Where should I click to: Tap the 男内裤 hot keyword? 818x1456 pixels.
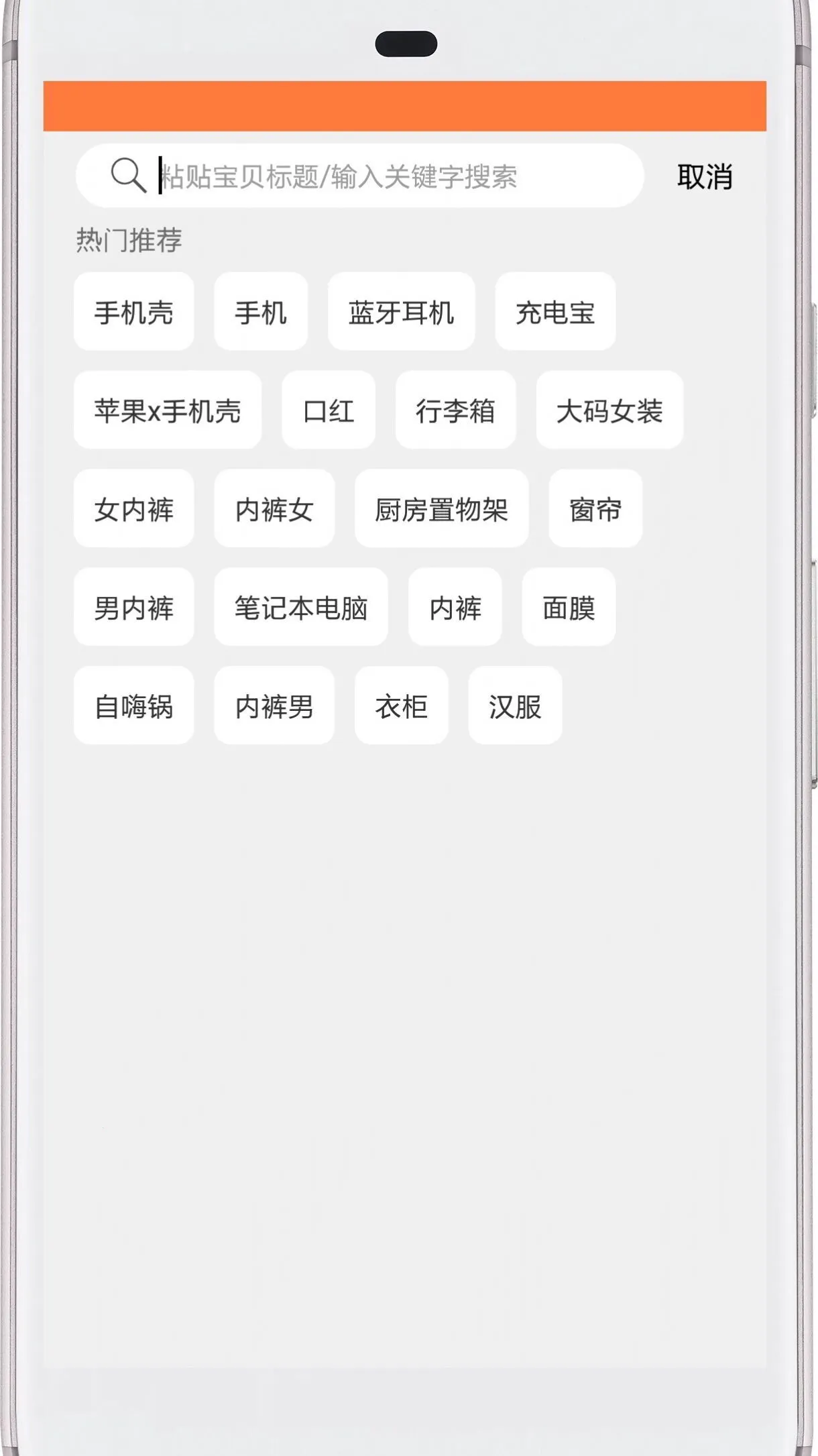click(x=134, y=608)
